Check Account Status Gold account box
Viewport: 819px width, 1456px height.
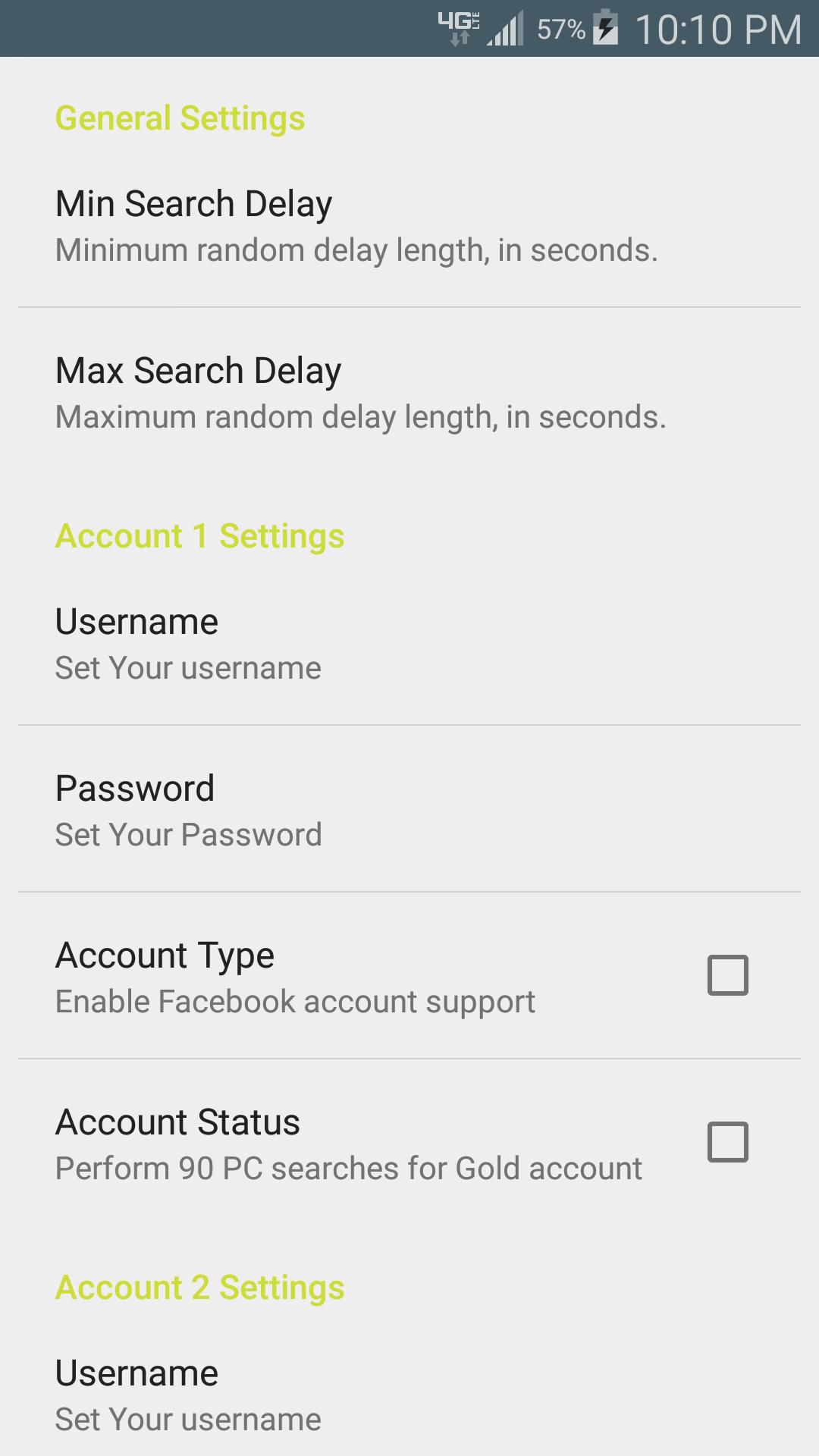[727, 1142]
